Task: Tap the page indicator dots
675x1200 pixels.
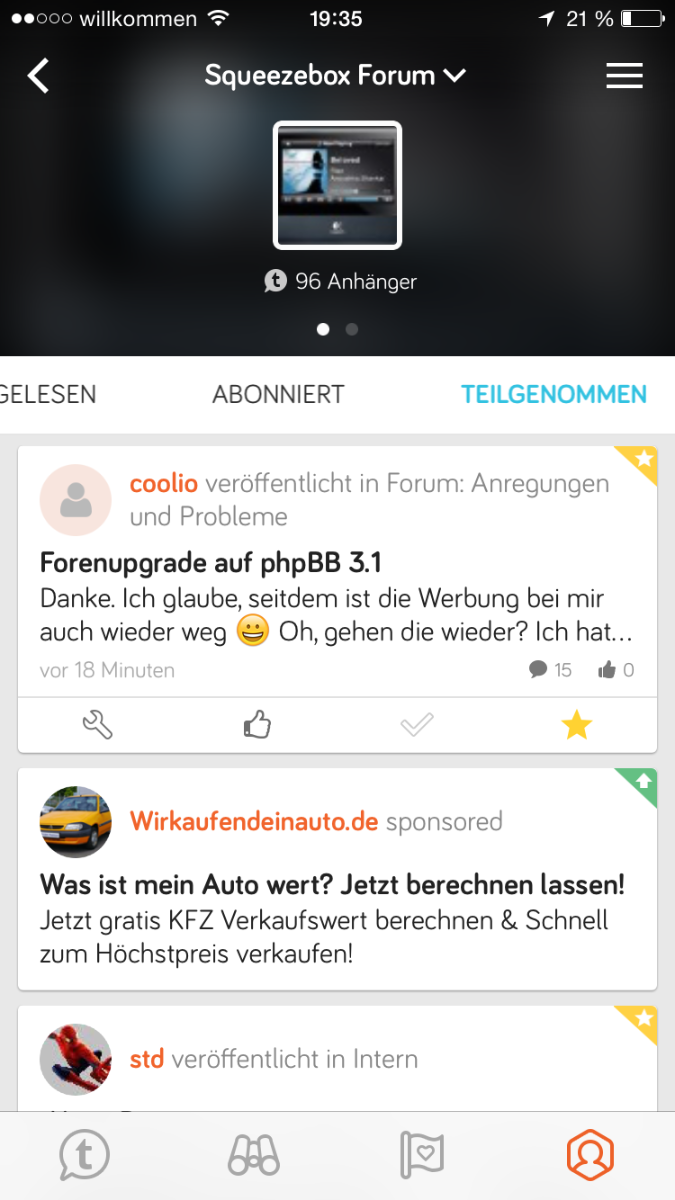Action: click(x=337, y=329)
